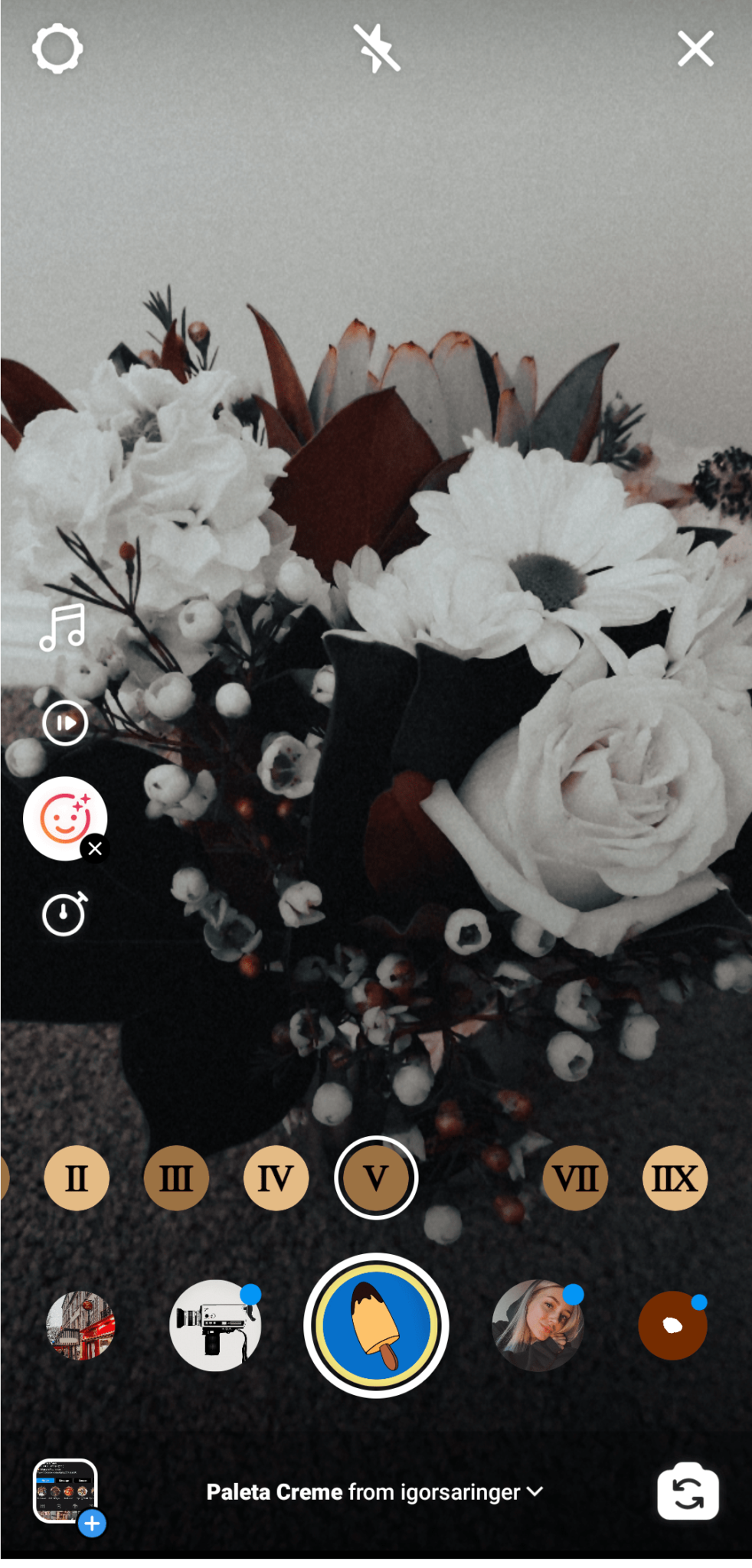
Task: Pick filter variant VII
Action: [575, 1178]
